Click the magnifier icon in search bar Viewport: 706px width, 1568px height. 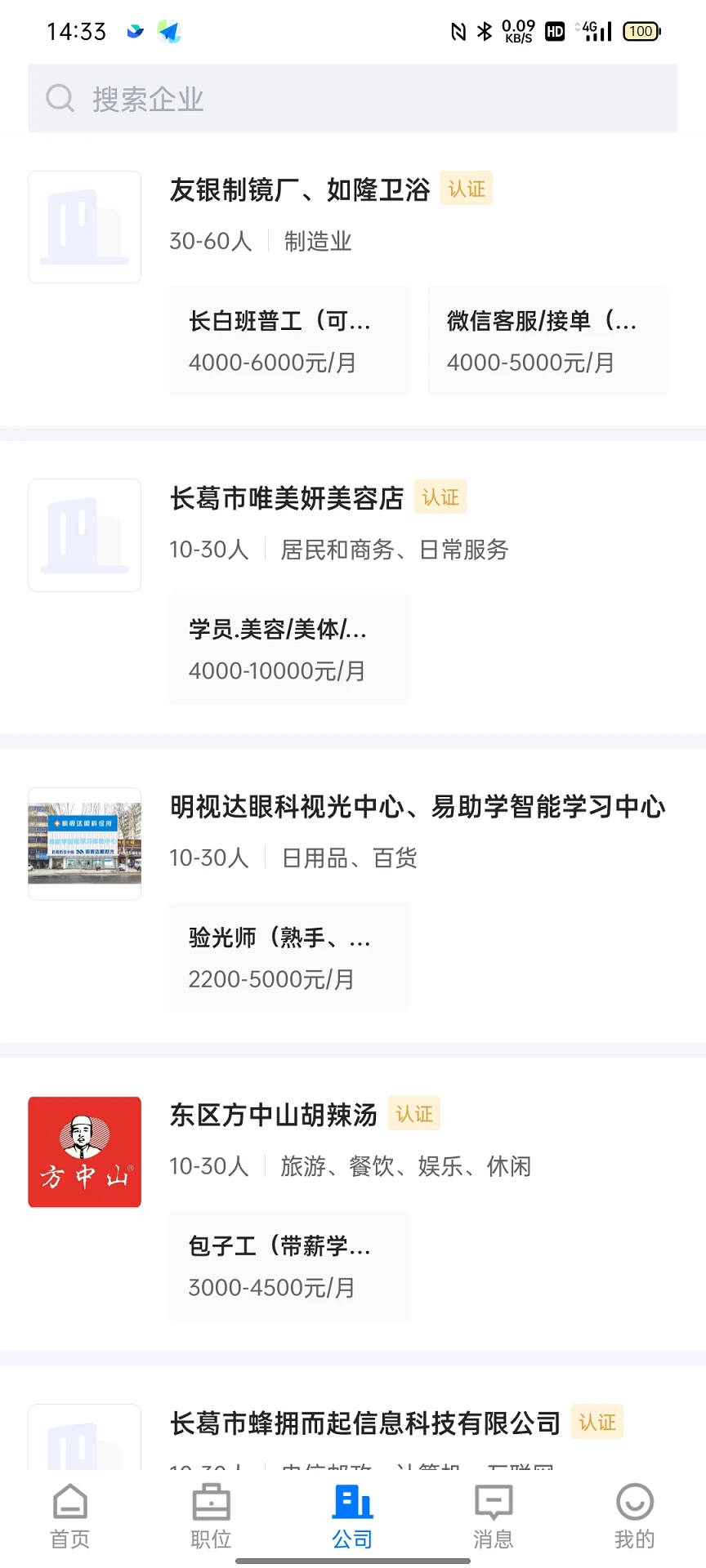click(60, 97)
